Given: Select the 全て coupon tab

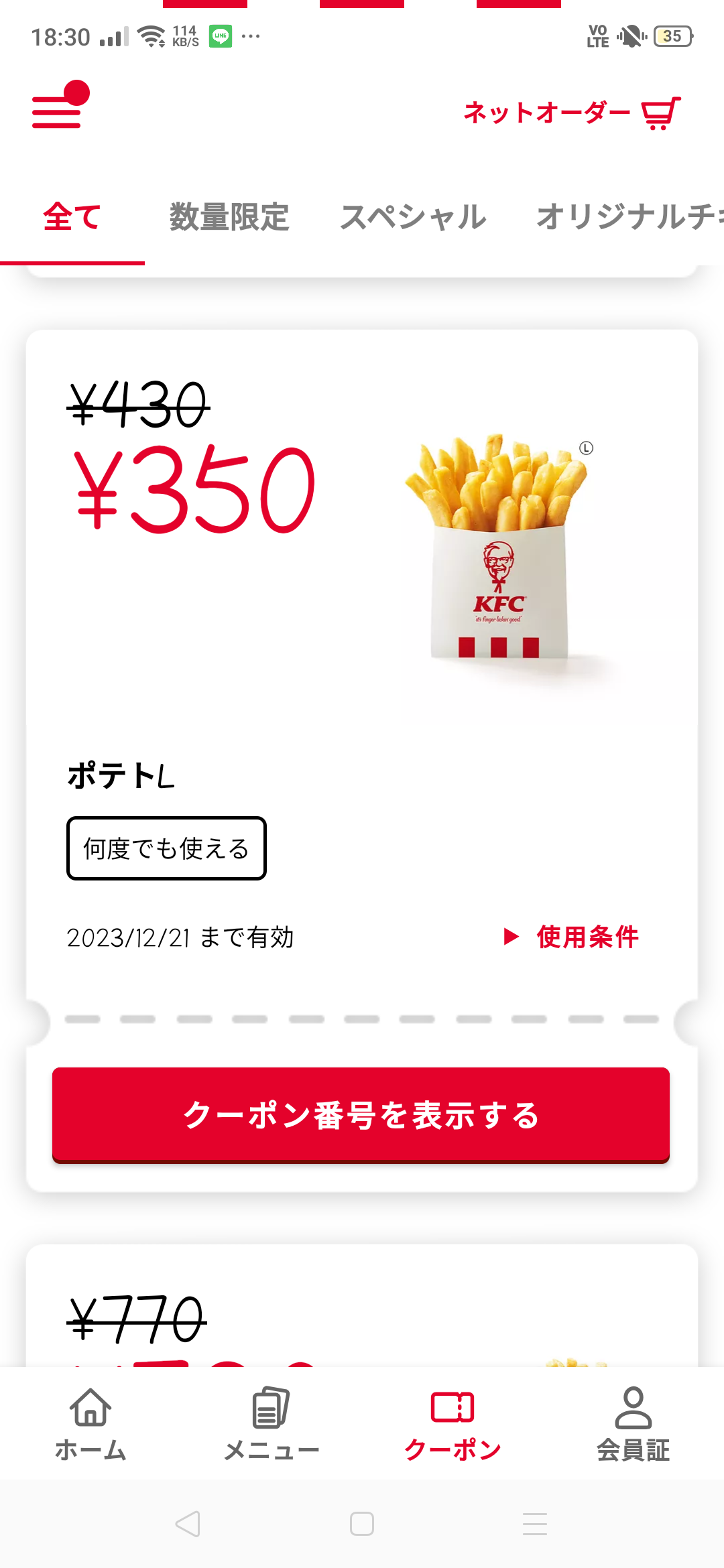Looking at the screenshot, I should (x=72, y=217).
